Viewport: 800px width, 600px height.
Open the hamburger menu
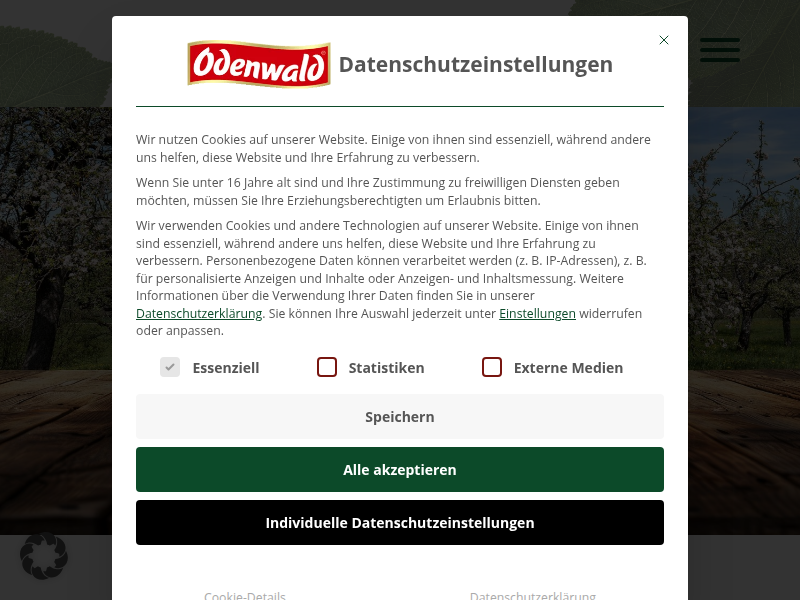(719, 49)
